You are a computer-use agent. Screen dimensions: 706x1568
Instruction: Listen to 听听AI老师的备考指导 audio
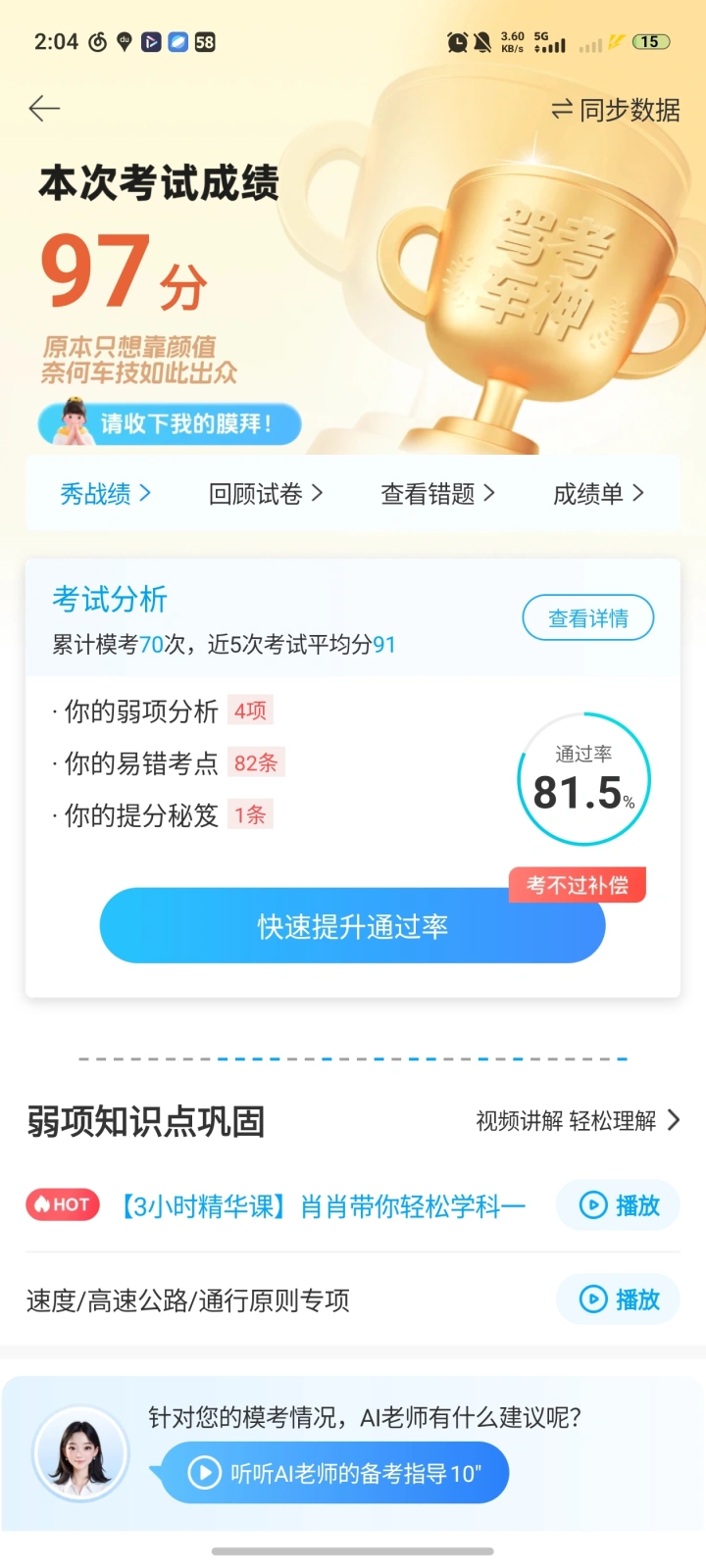click(x=334, y=1472)
